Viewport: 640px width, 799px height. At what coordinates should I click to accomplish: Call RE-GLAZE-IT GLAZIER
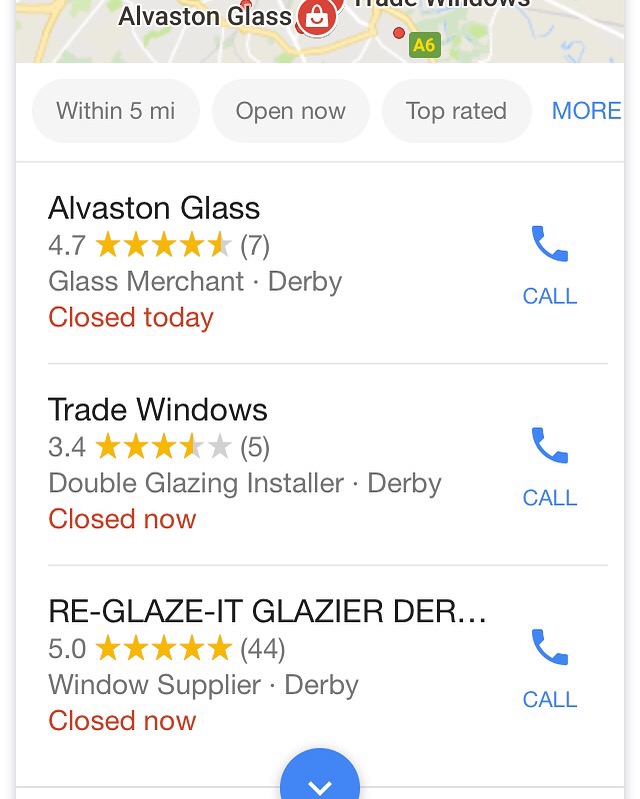pos(549,668)
